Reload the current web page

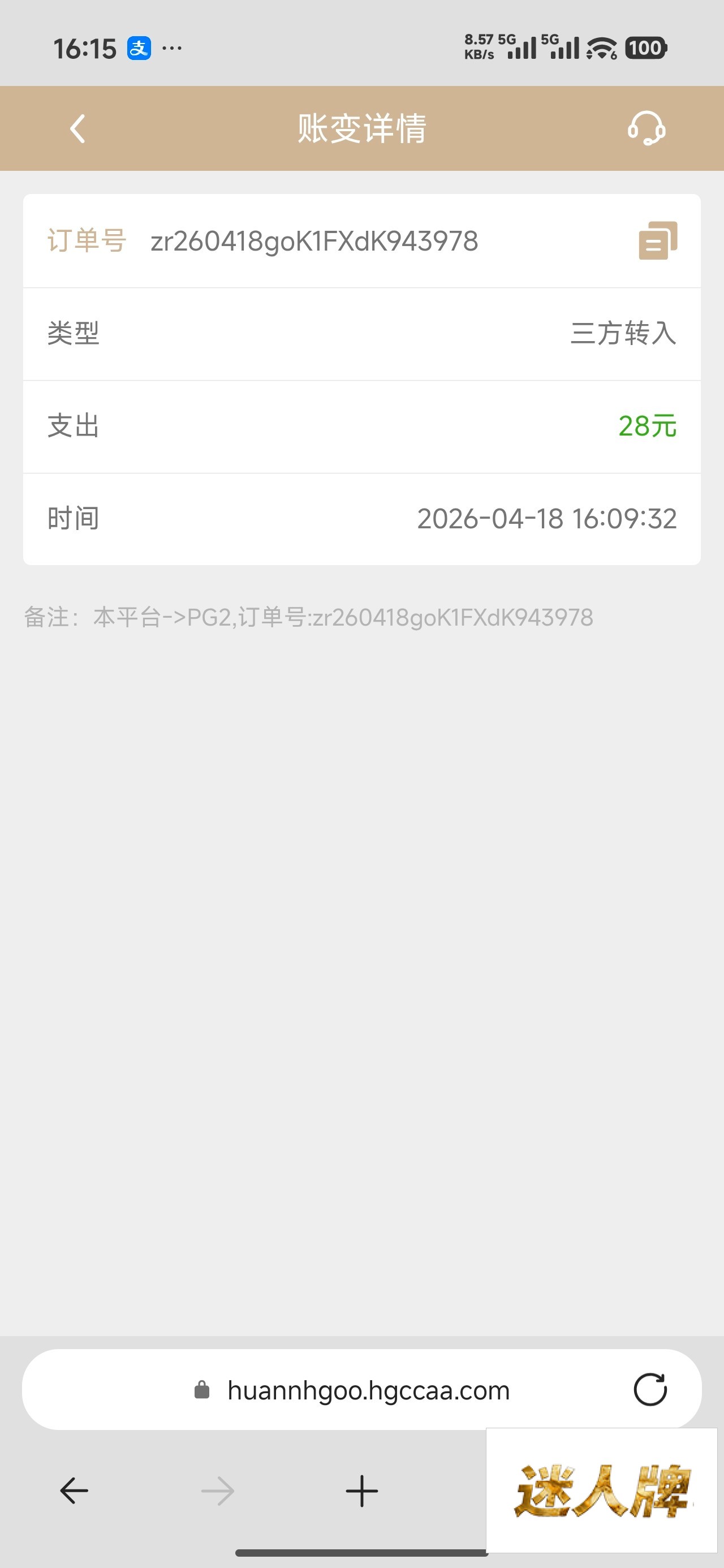[650, 1390]
